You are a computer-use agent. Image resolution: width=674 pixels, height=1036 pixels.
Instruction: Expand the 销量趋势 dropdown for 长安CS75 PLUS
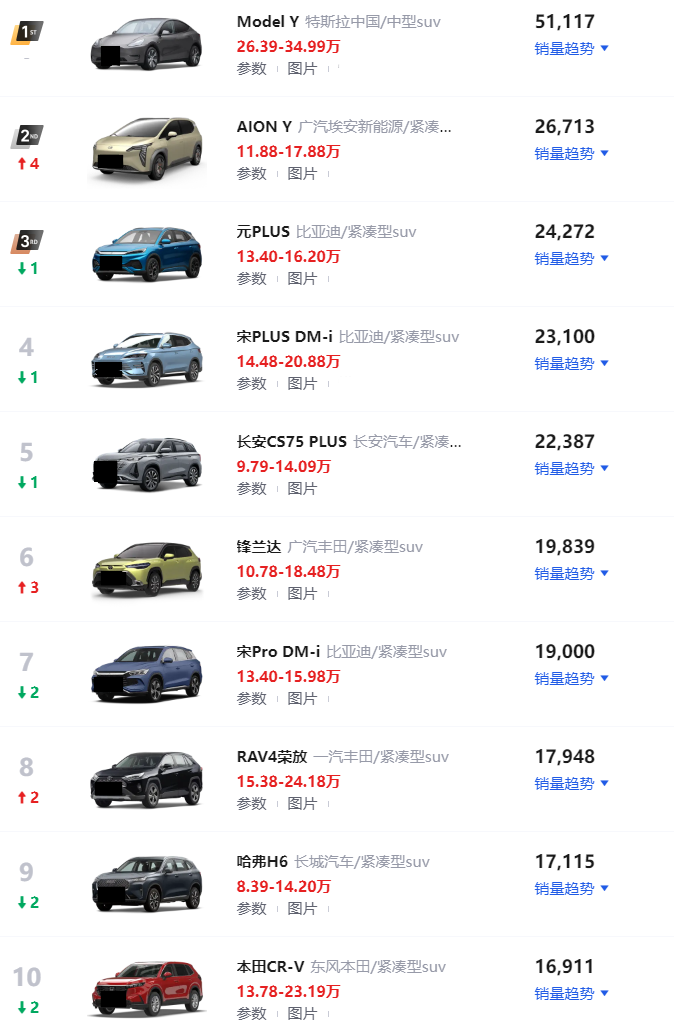(571, 468)
